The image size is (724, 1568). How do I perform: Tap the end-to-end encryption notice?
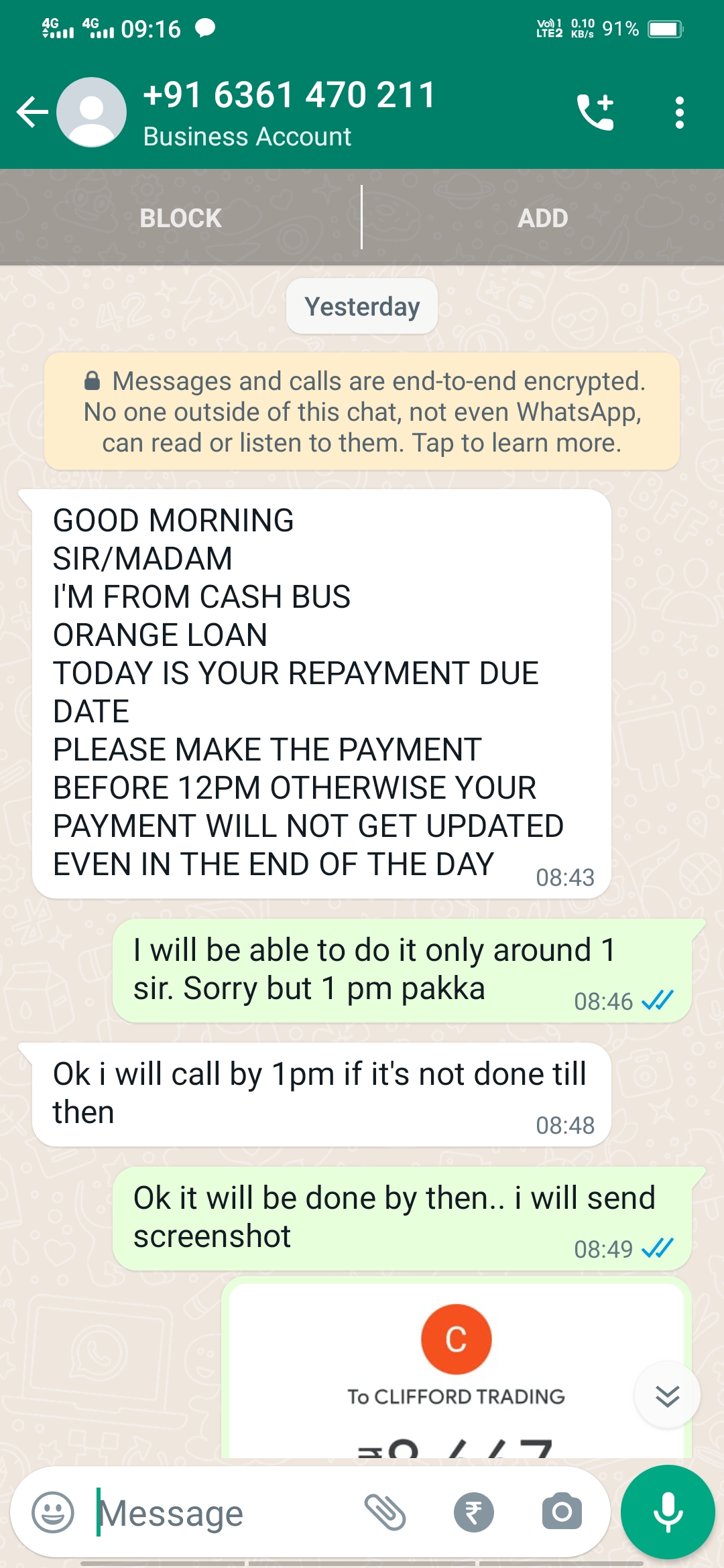click(362, 411)
